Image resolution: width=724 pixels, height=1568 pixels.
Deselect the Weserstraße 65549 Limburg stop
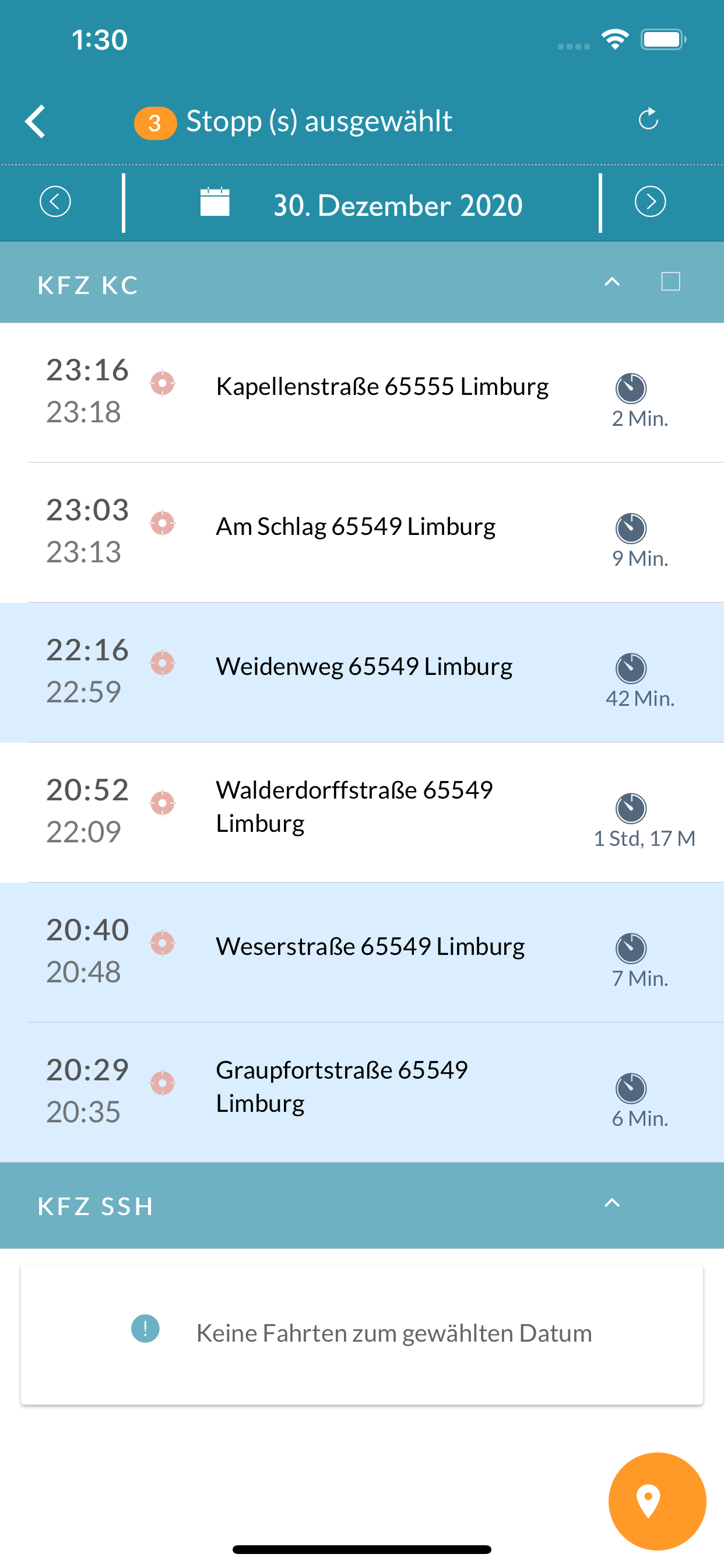[362, 953]
